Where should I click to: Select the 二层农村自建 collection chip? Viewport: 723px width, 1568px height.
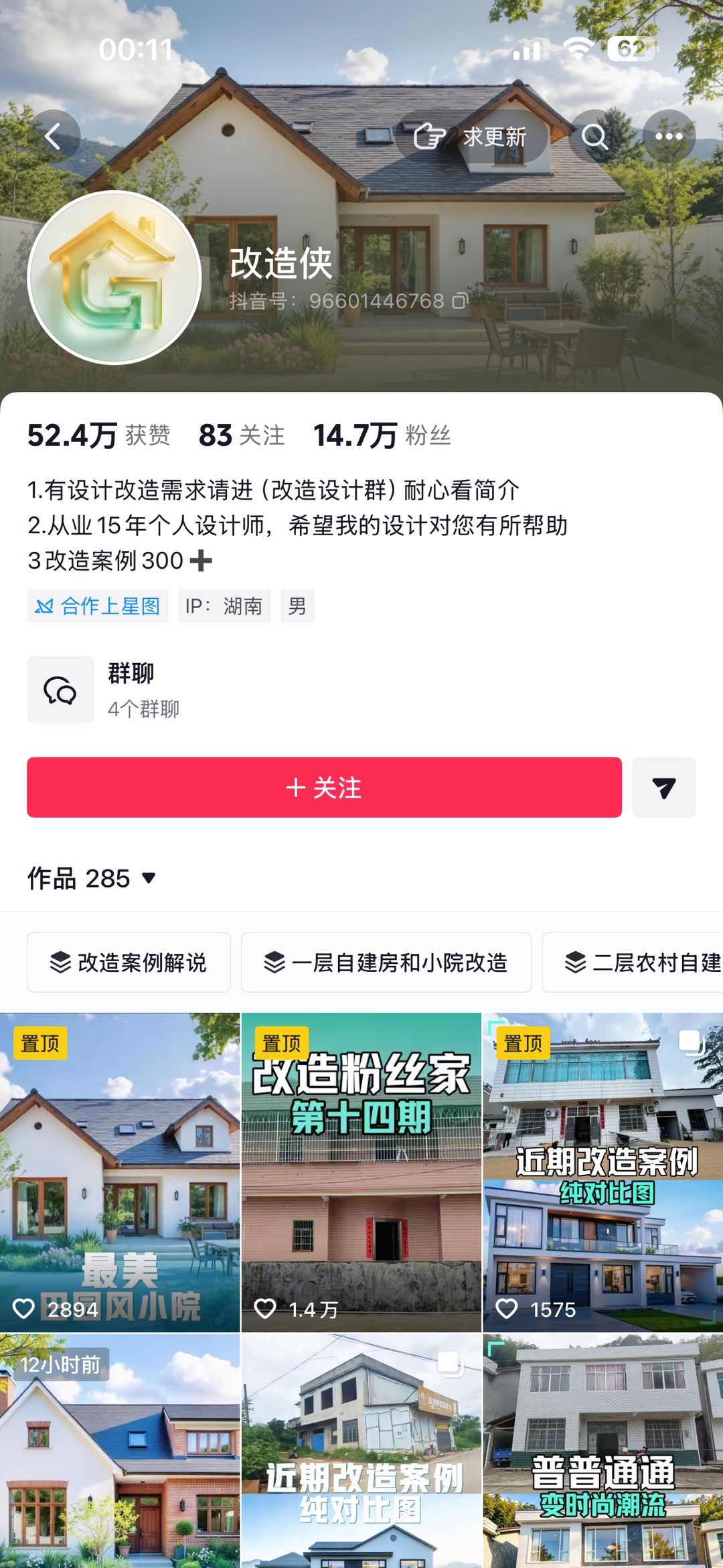tap(633, 963)
